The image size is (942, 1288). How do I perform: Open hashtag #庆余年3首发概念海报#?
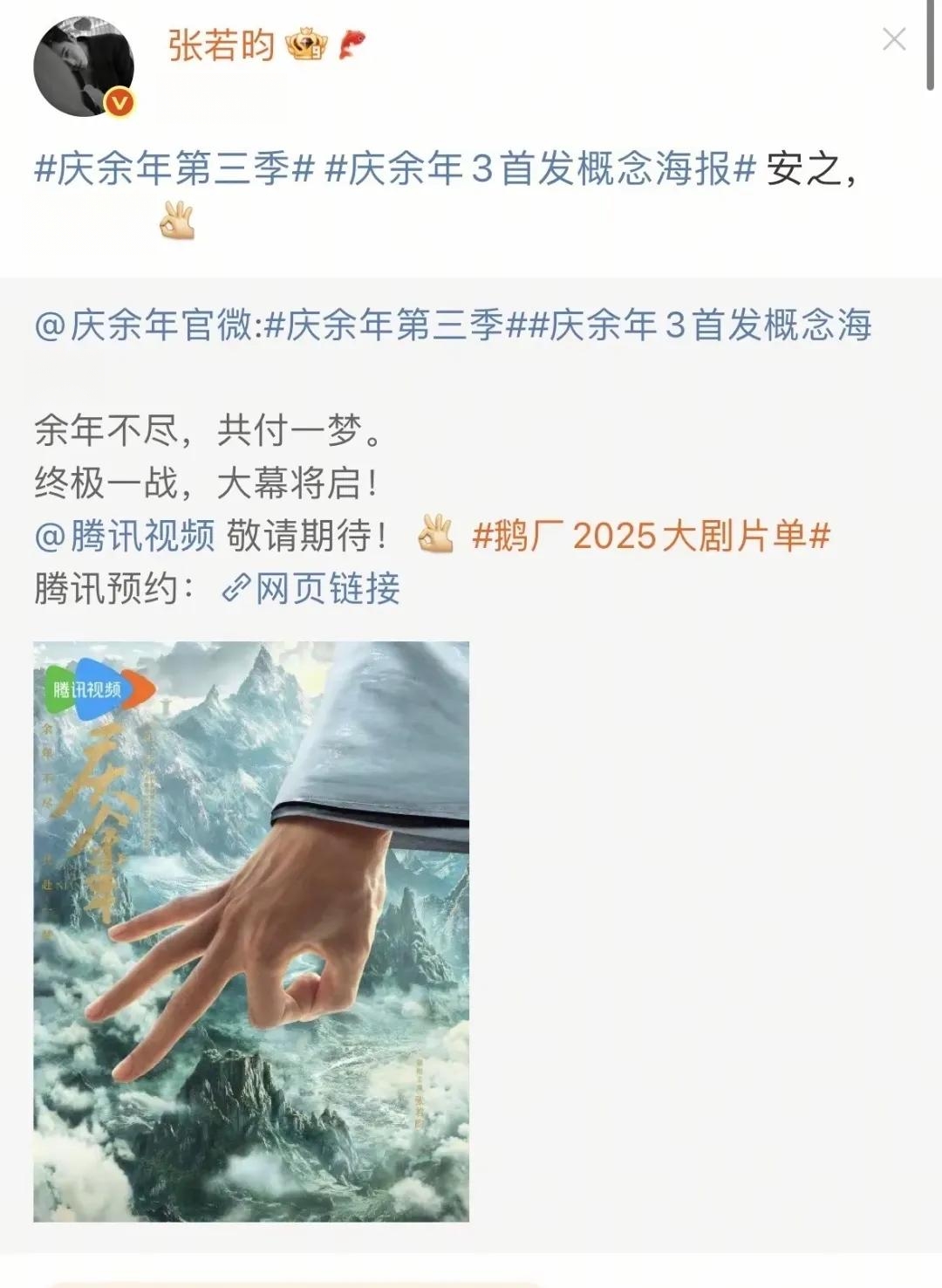coord(539,168)
